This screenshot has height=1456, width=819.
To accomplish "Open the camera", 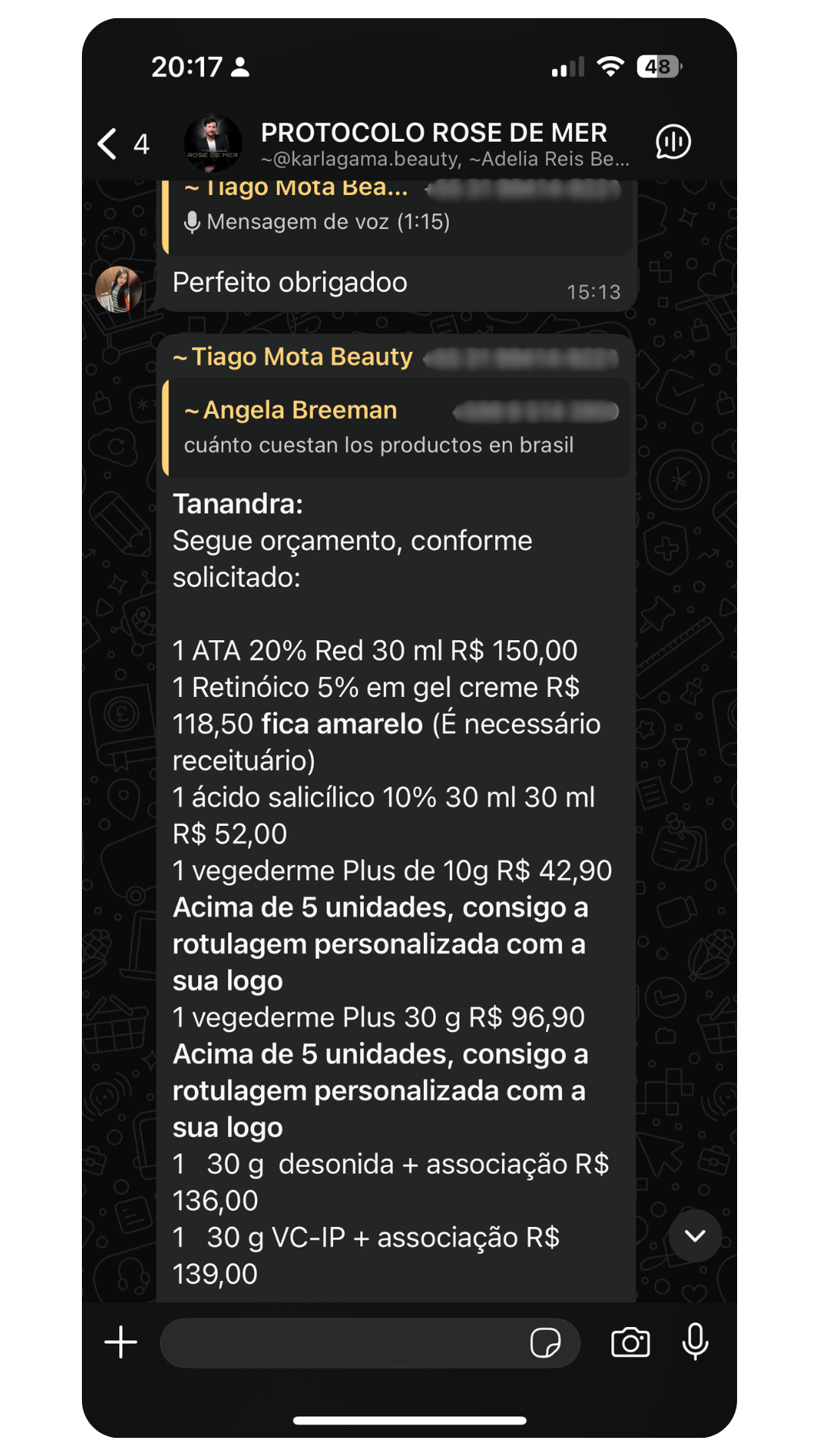I will tap(630, 1342).
